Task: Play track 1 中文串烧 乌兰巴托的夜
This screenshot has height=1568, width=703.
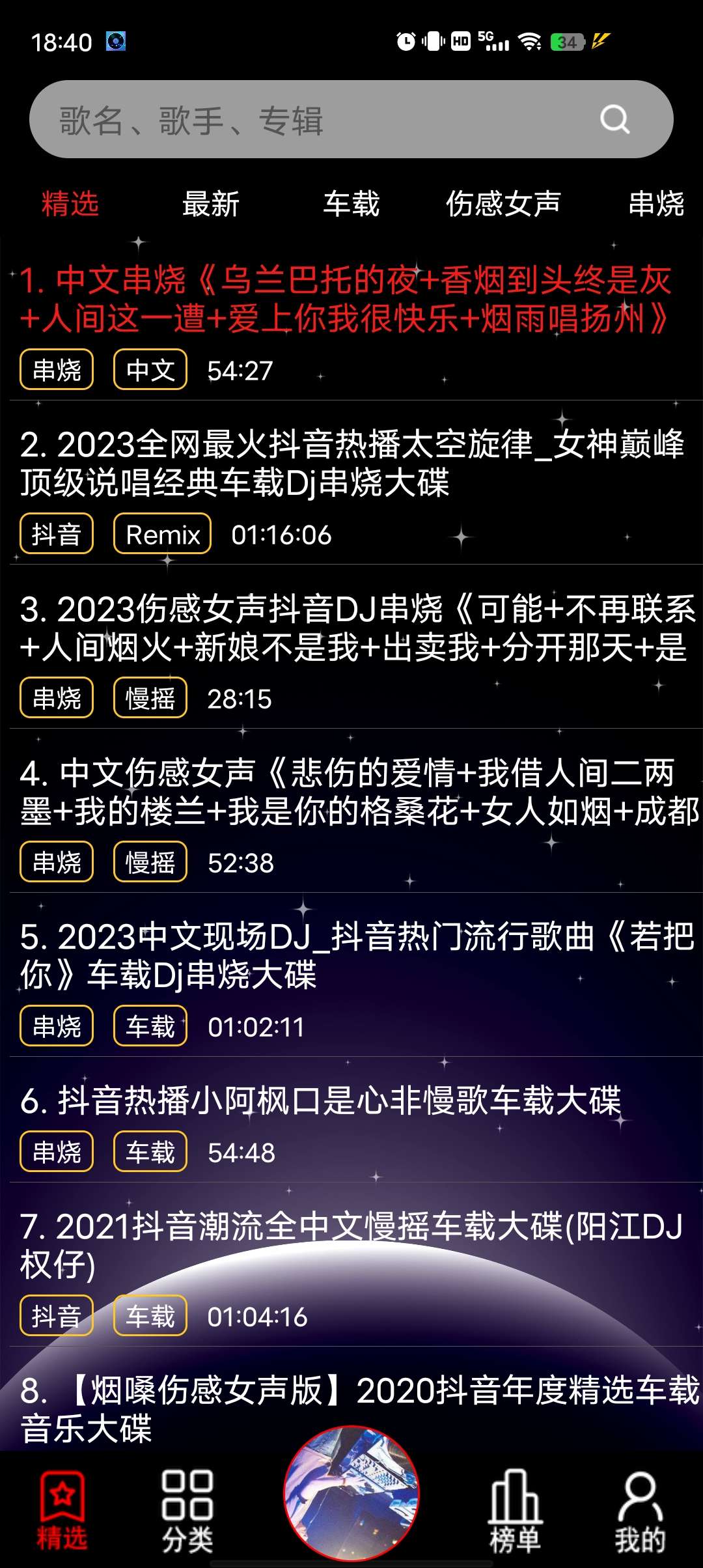Action: pos(345,300)
